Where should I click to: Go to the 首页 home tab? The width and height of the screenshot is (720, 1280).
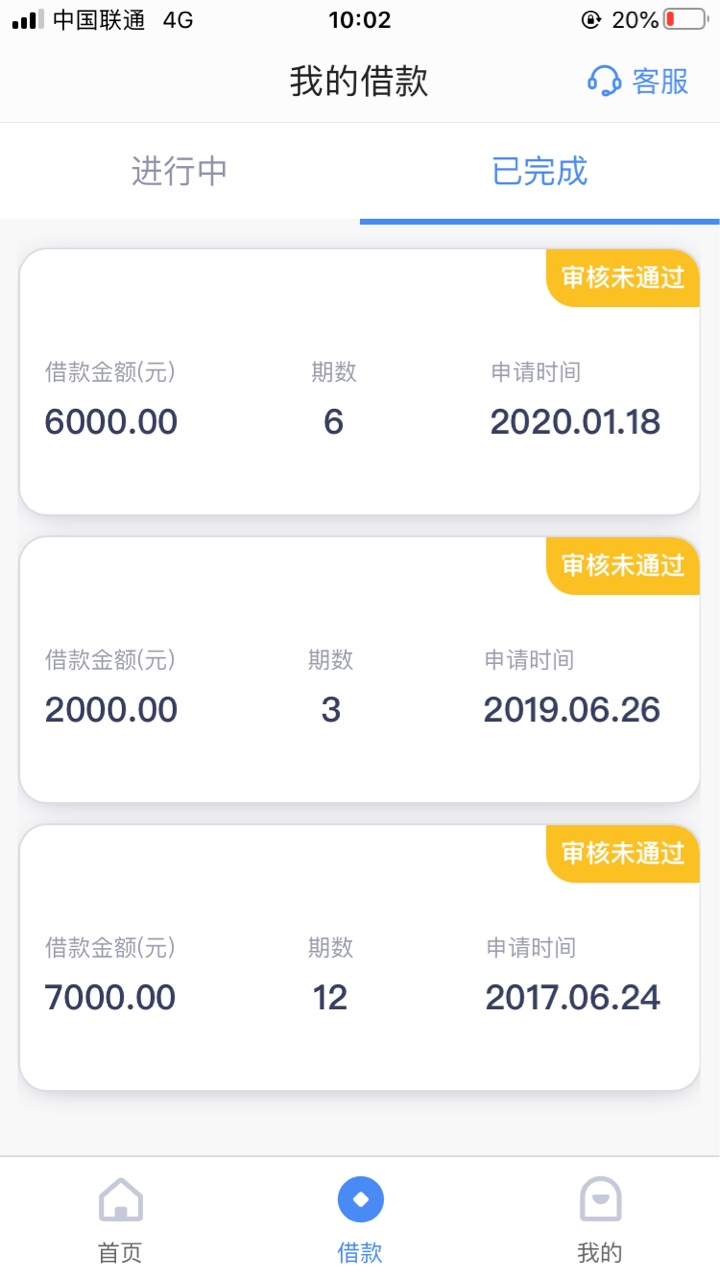(x=120, y=1219)
